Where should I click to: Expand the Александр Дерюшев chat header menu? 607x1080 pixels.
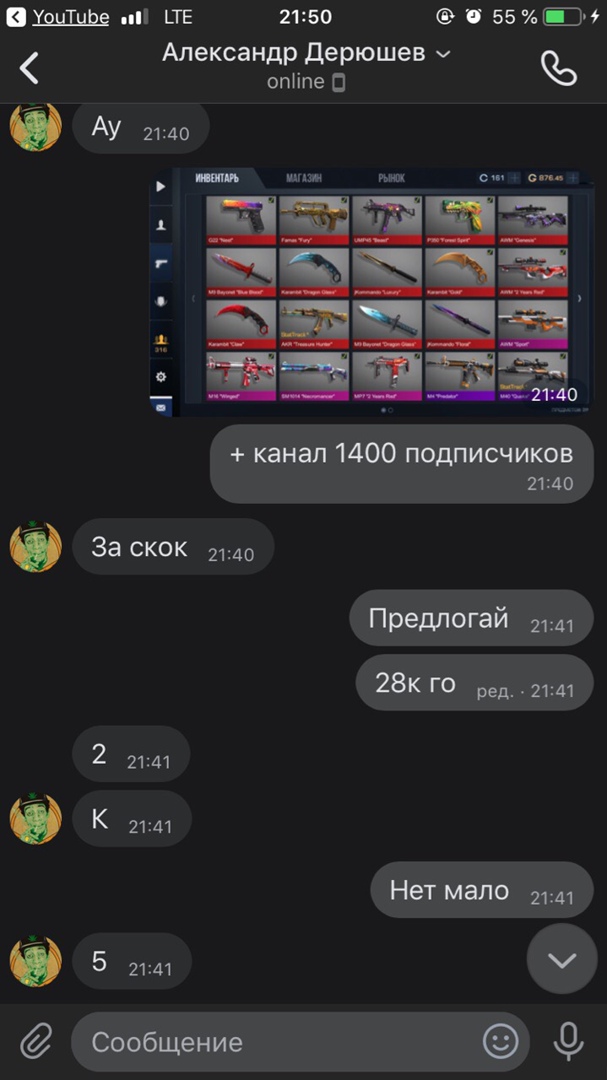pyautogui.click(x=307, y=53)
